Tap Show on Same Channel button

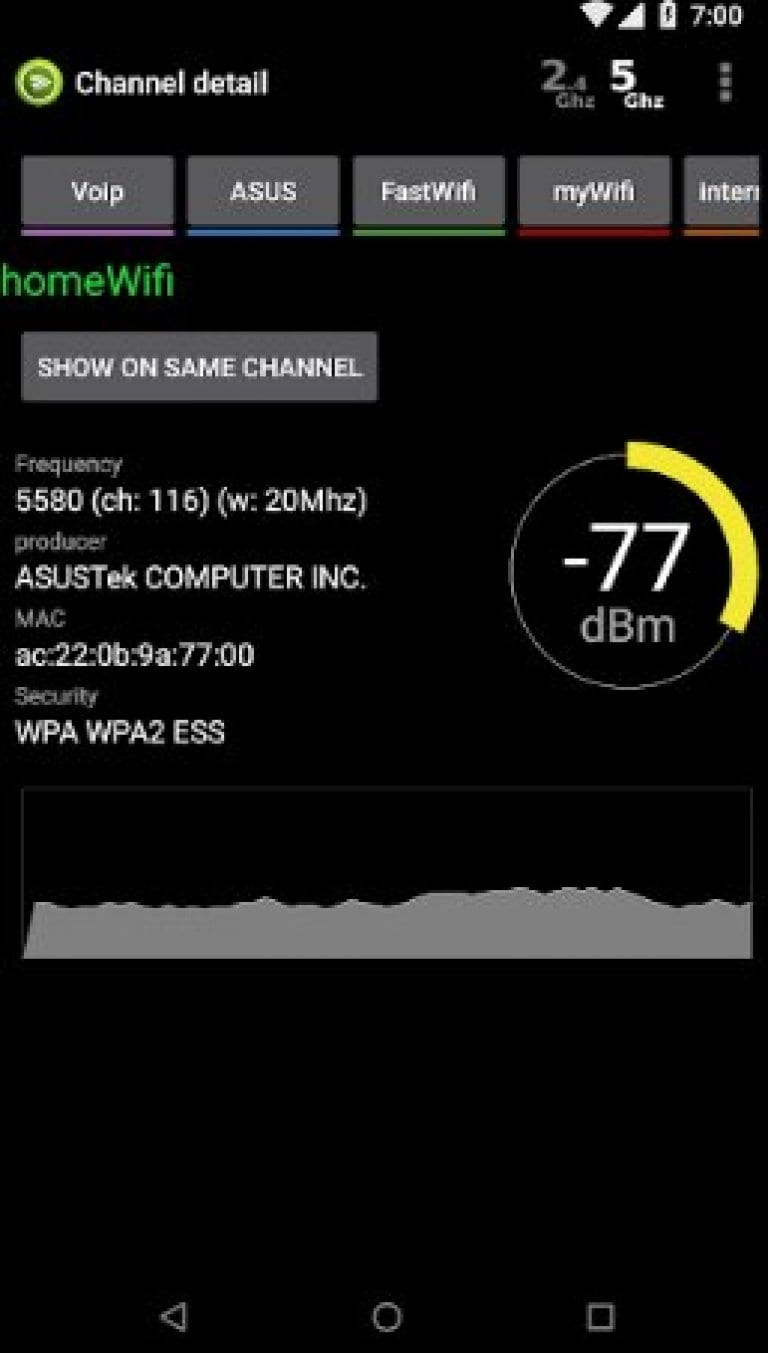(x=200, y=367)
